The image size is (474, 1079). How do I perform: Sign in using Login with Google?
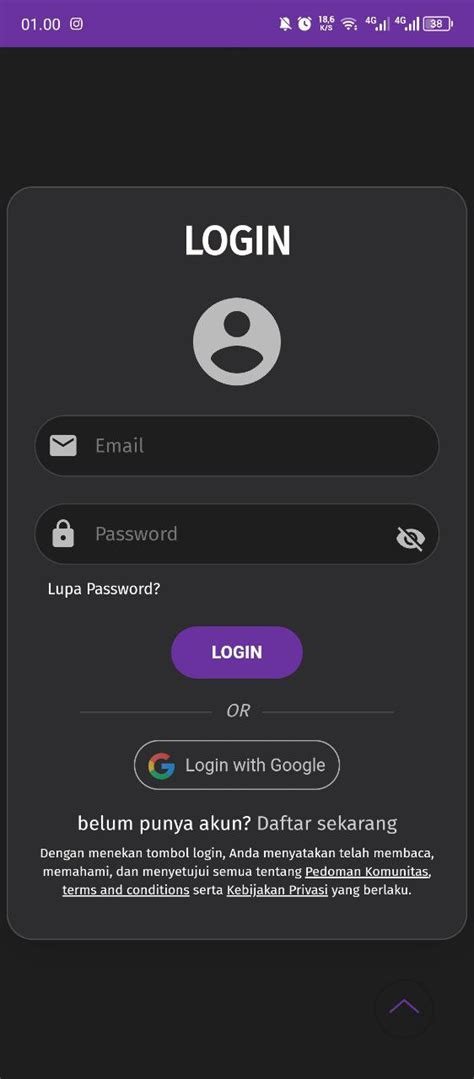[x=237, y=765]
